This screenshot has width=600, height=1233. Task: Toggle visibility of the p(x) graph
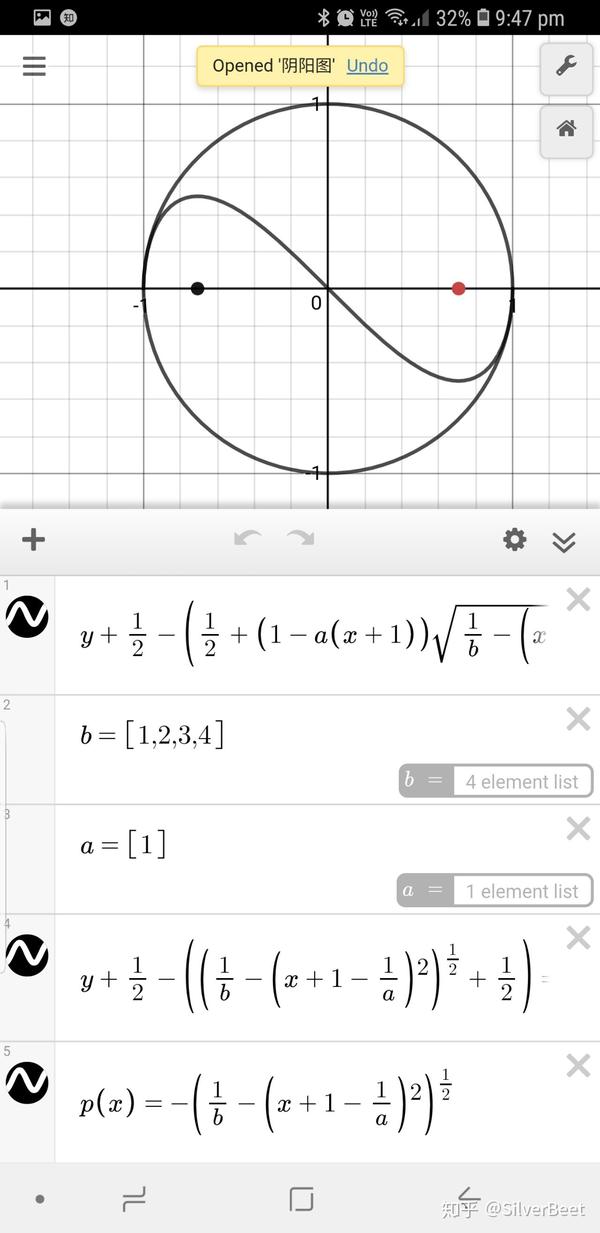[27, 1082]
